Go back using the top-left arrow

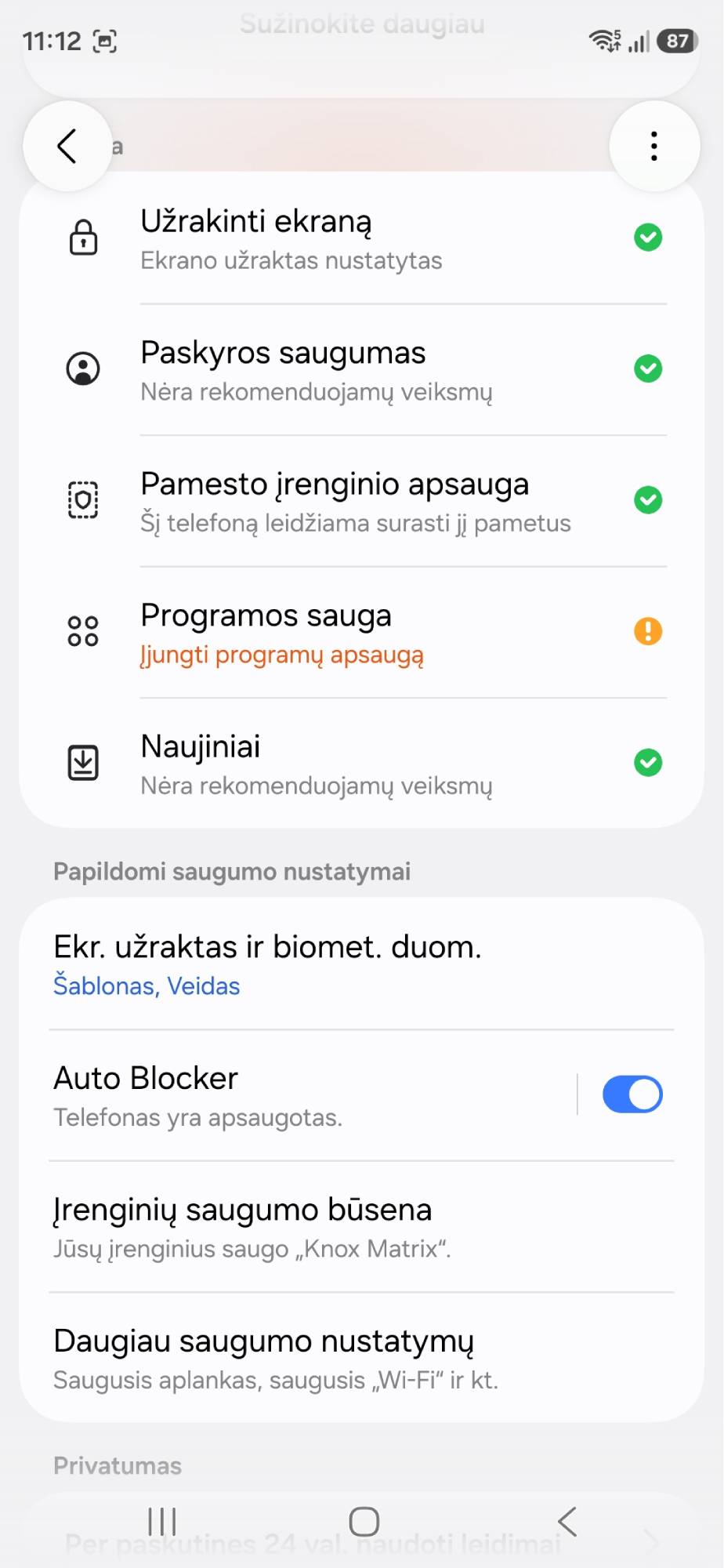pyautogui.click(x=67, y=147)
